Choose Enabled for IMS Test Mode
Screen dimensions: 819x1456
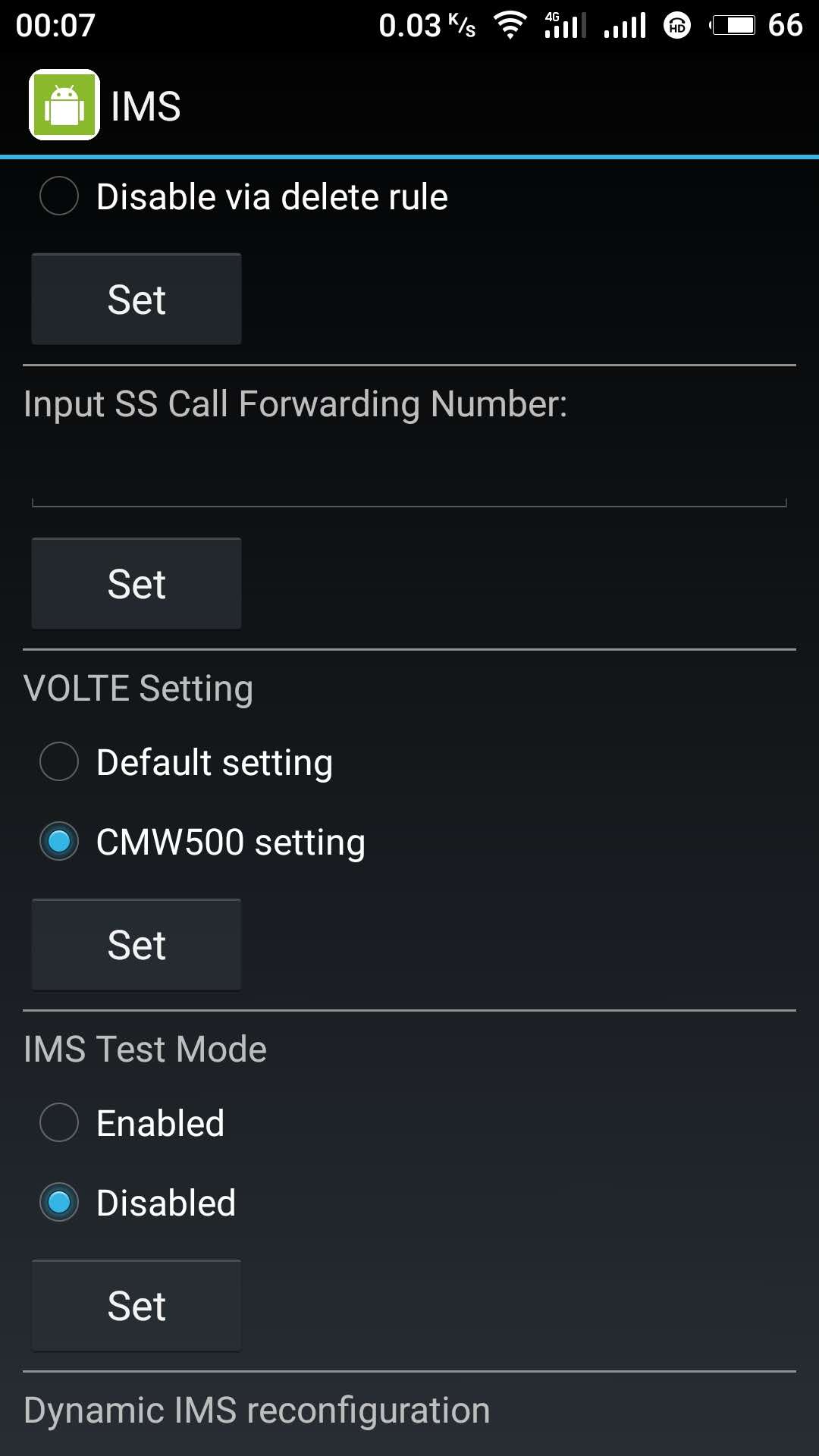133,1122
